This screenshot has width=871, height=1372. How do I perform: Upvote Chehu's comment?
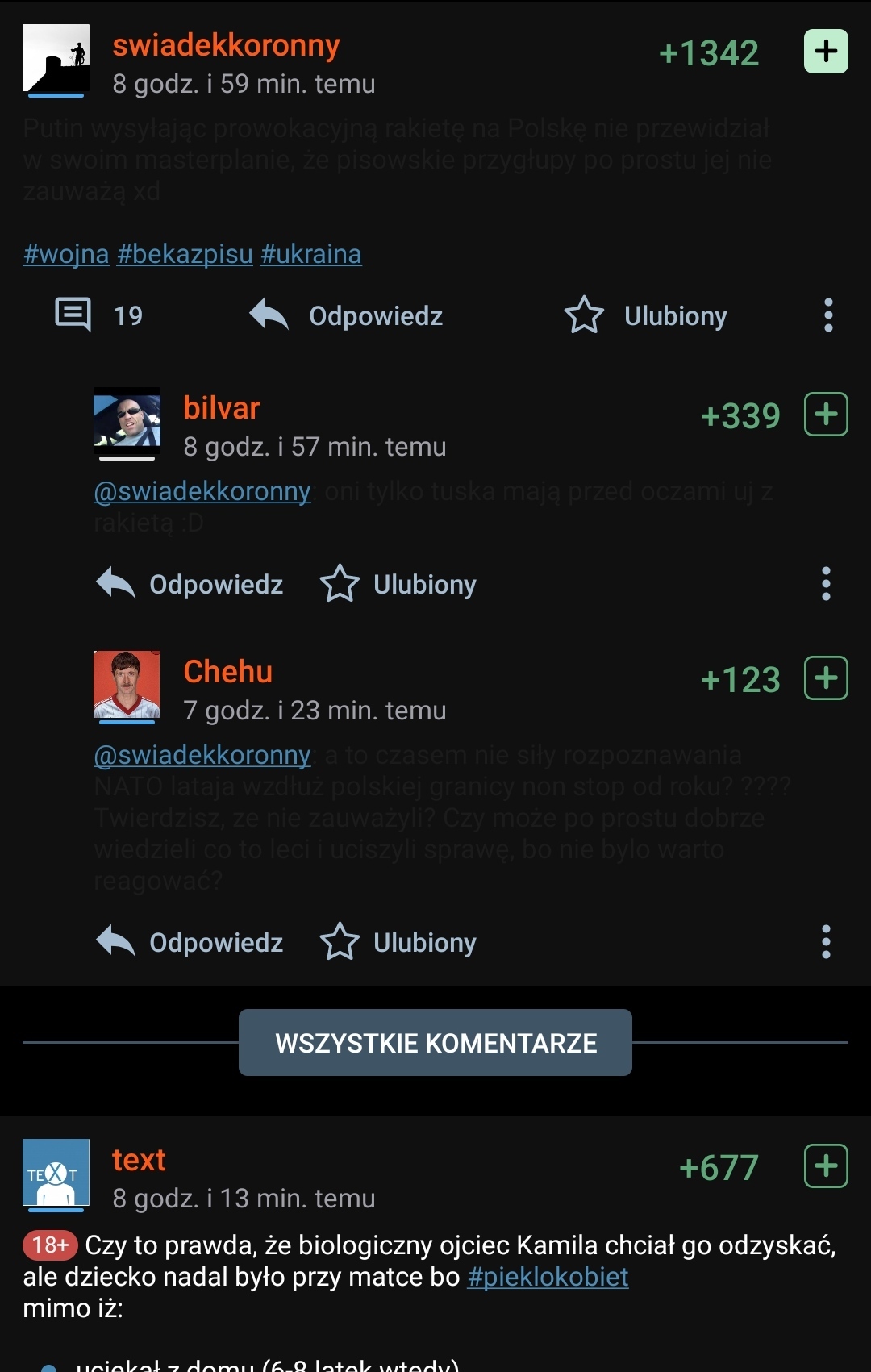pos(826,678)
